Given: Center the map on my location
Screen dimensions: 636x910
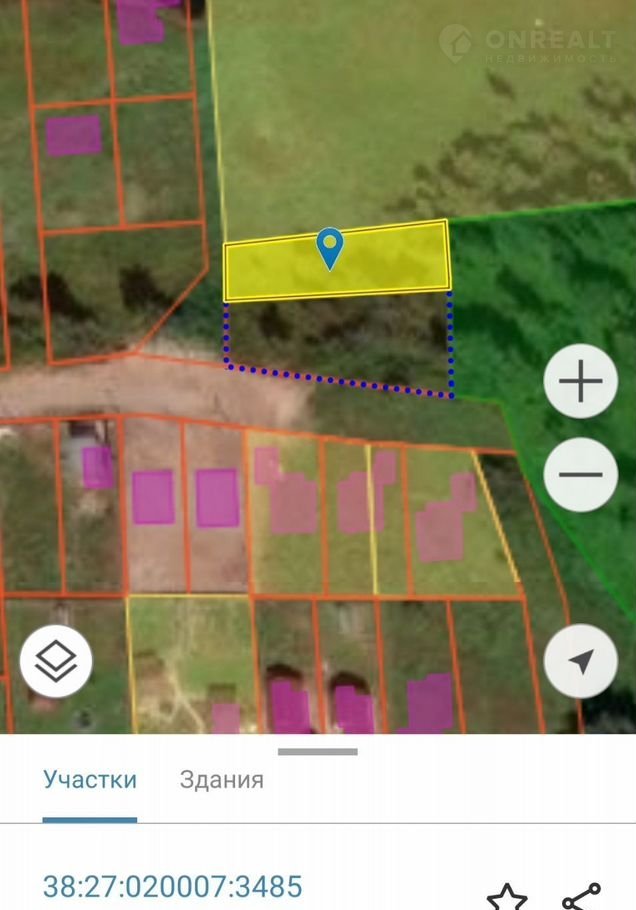Looking at the screenshot, I should tap(581, 661).
